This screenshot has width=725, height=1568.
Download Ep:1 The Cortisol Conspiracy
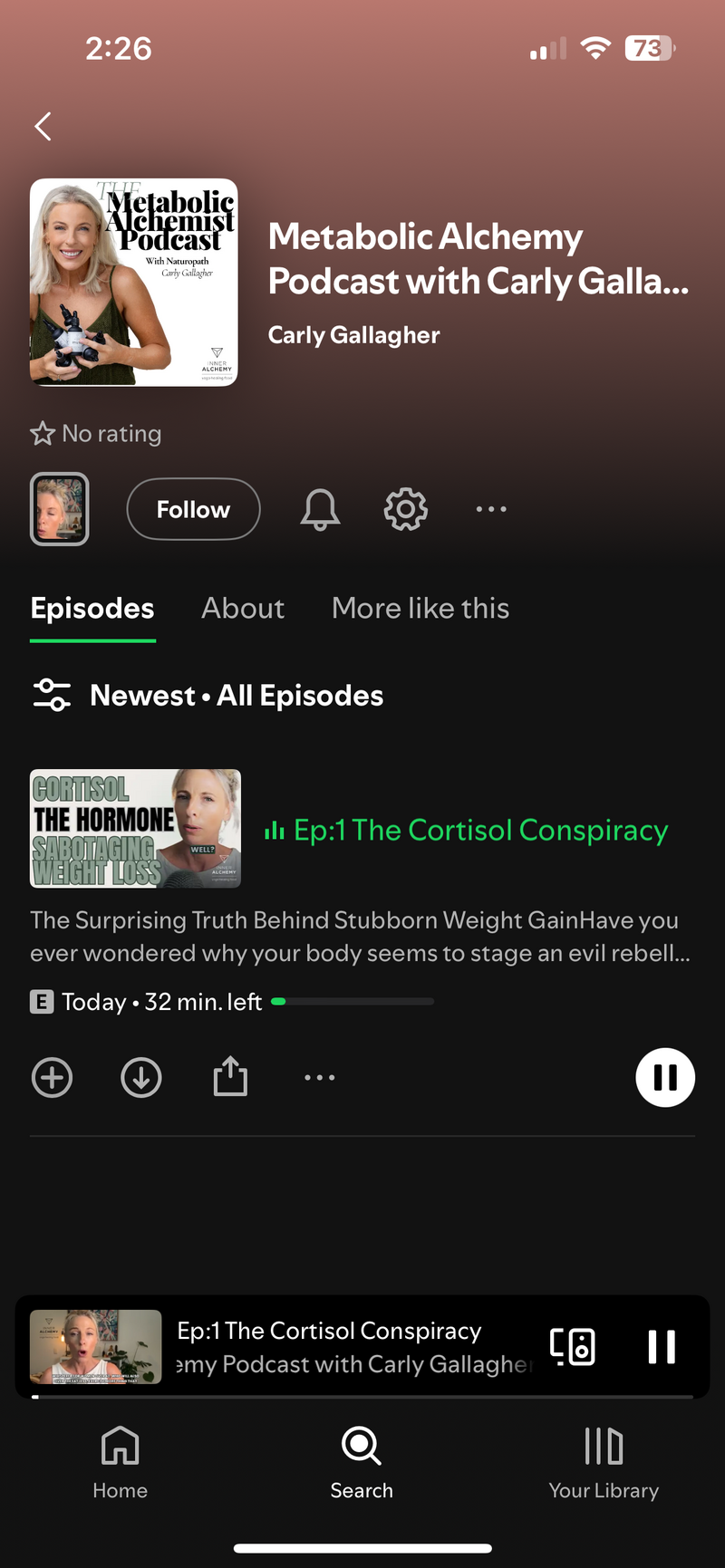pyautogui.click(x=141, y=1078)
